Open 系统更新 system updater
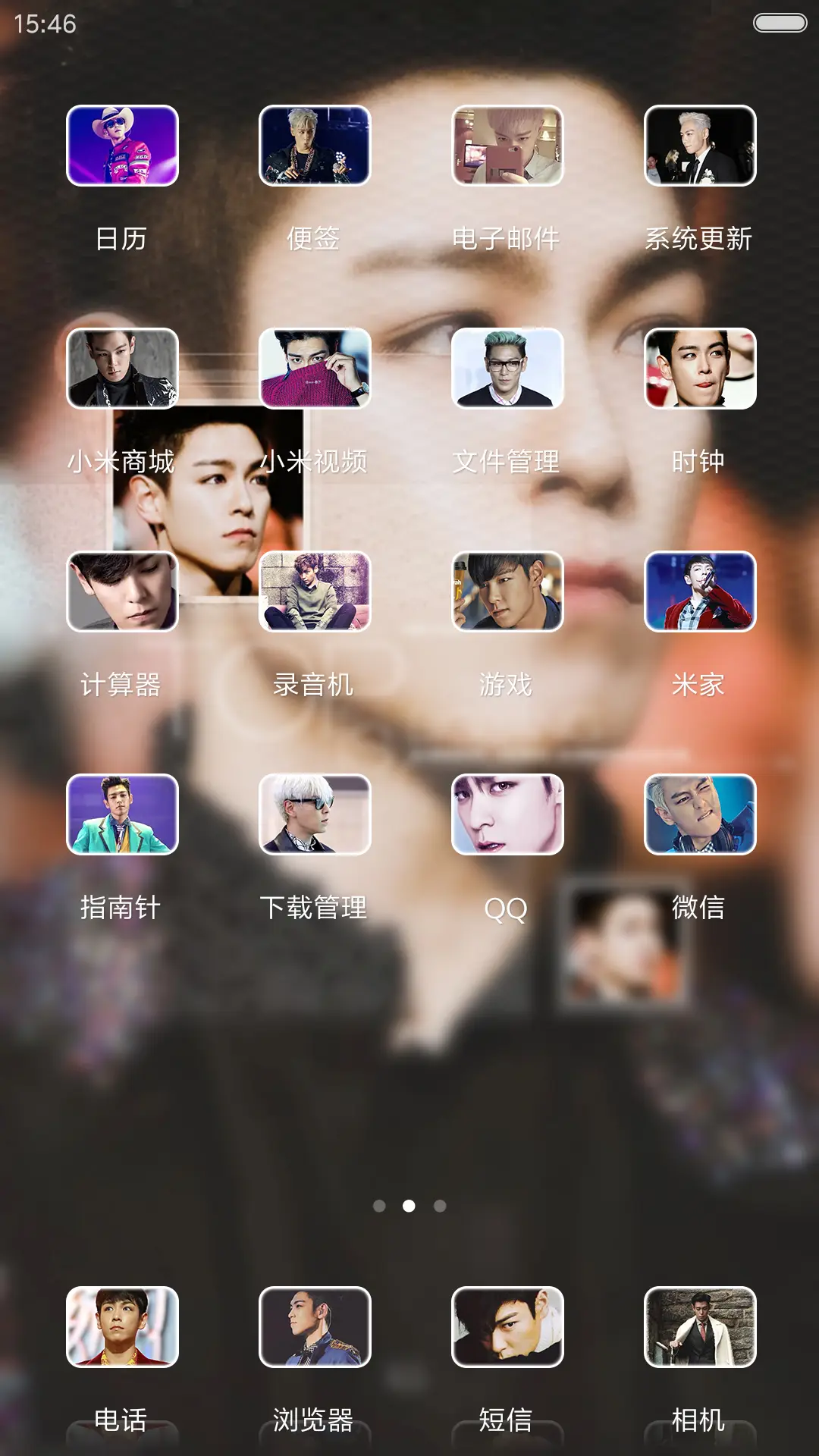Viewport: 819px width, 1456px height. click(700, 146)
